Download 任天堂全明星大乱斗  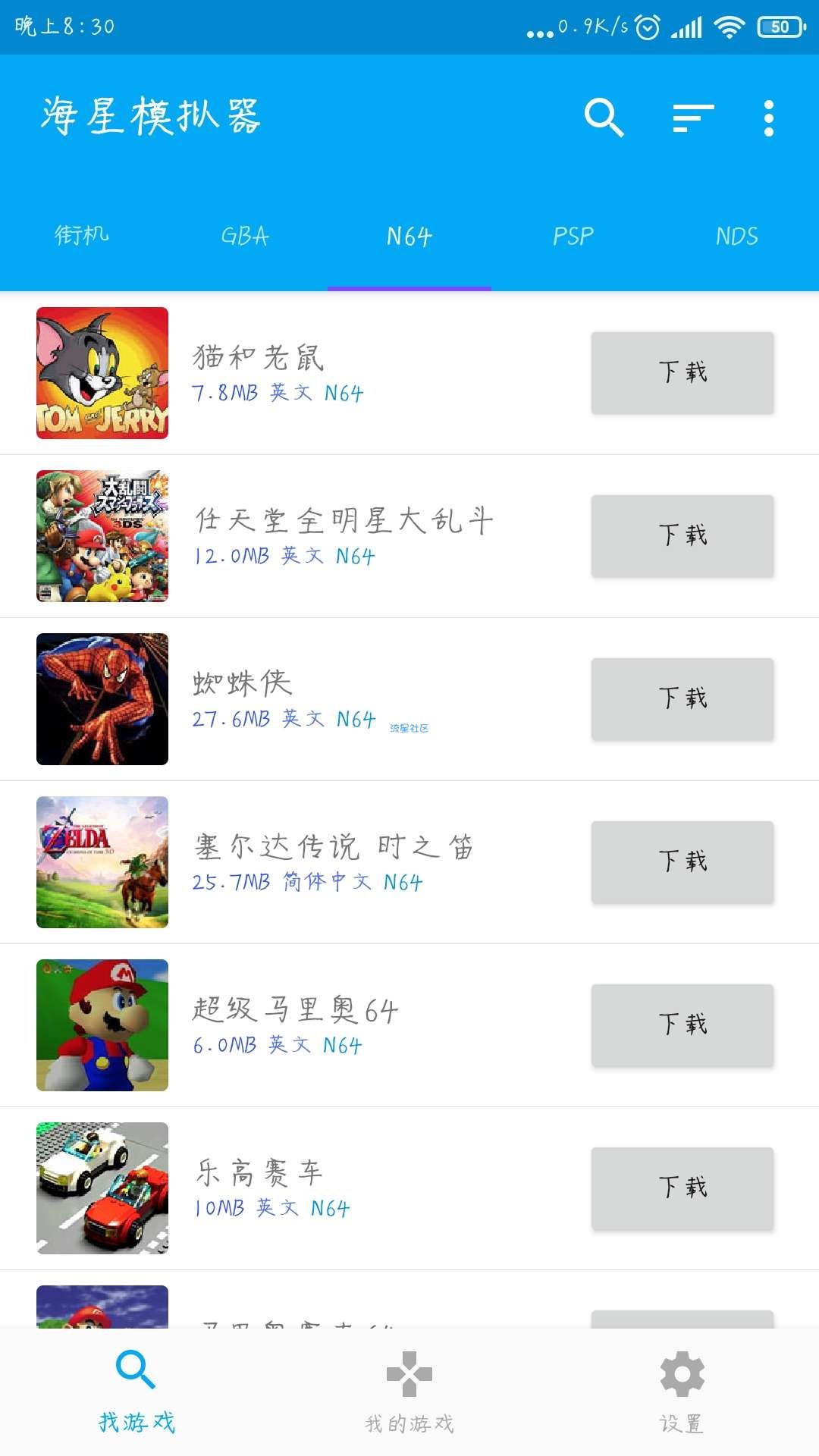682,535
